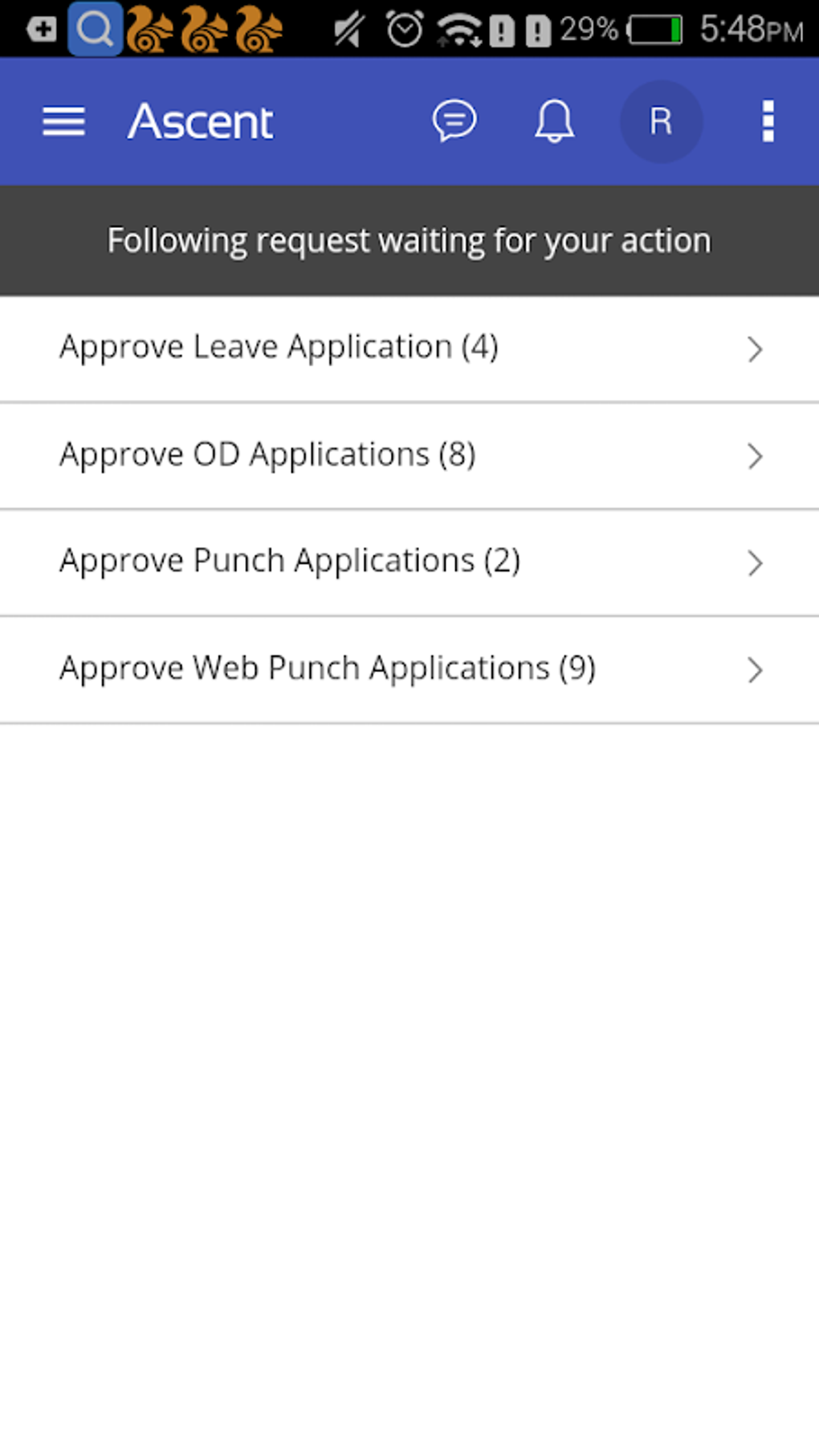Open the UC Browser icon in status bar
The height and width of the screenshot is (1456, 819).
(x=149, y=29)
